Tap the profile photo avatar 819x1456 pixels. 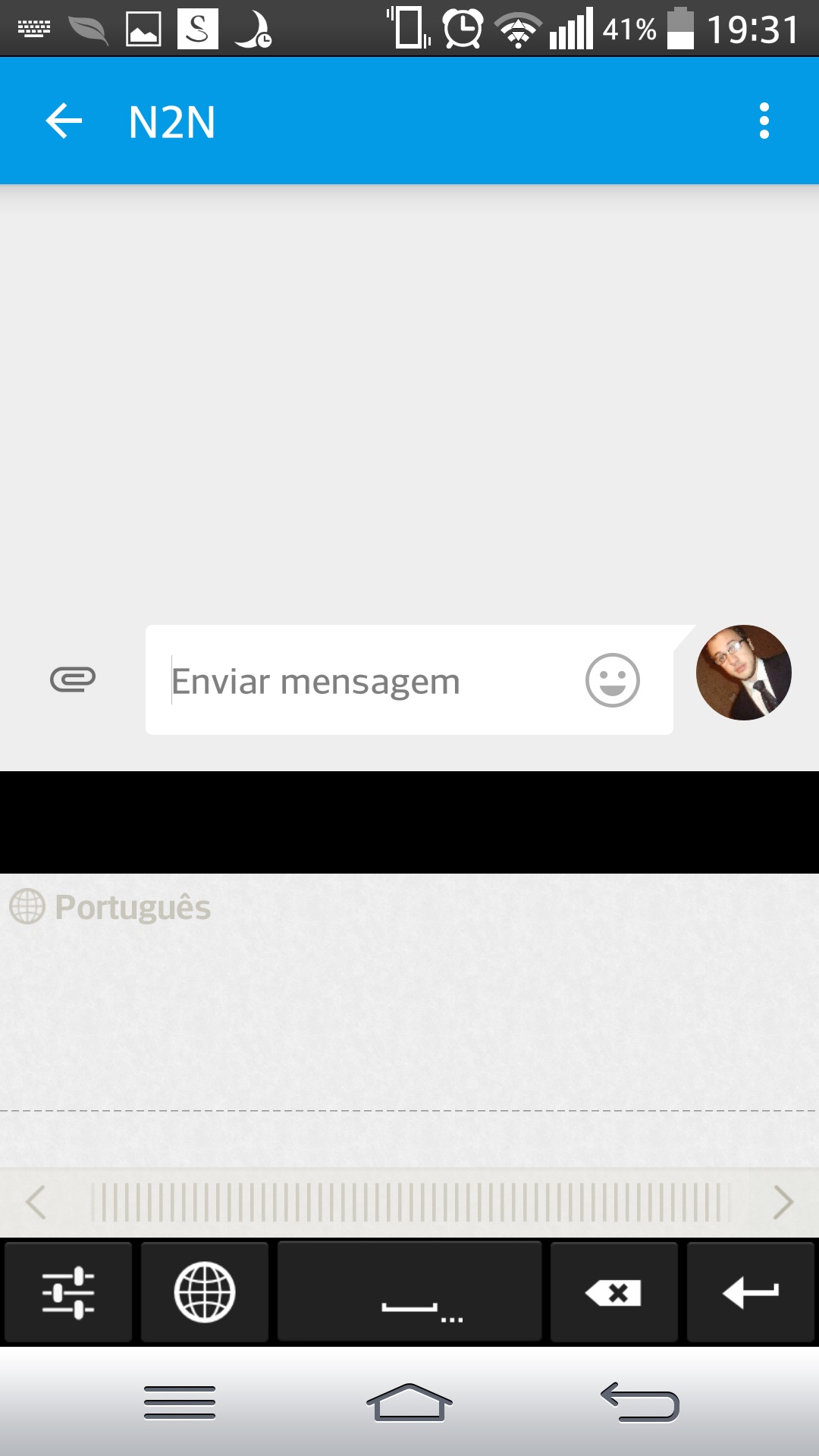(743, 673)
